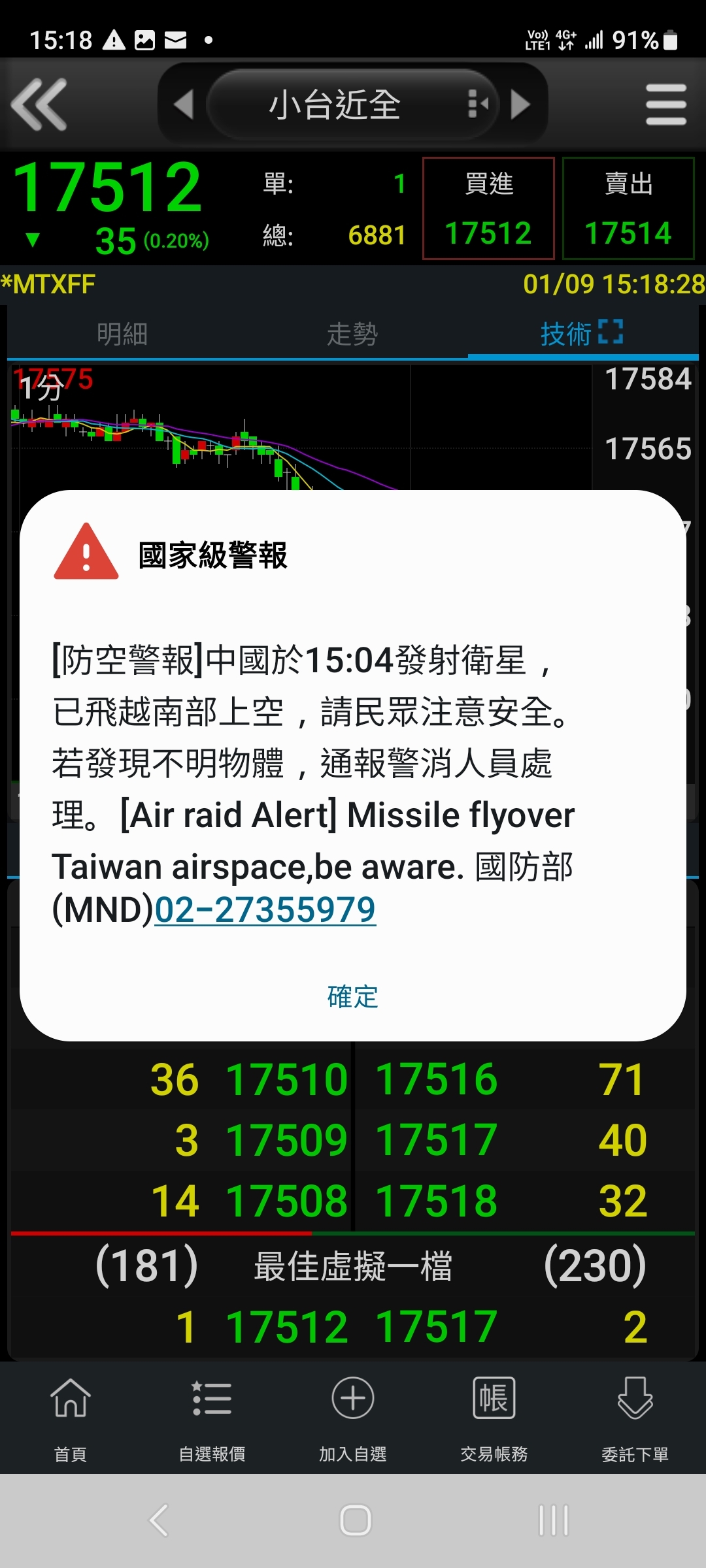
Task: Open the hamburger menu
Action: pyautogui.click(x=666, y=105)
